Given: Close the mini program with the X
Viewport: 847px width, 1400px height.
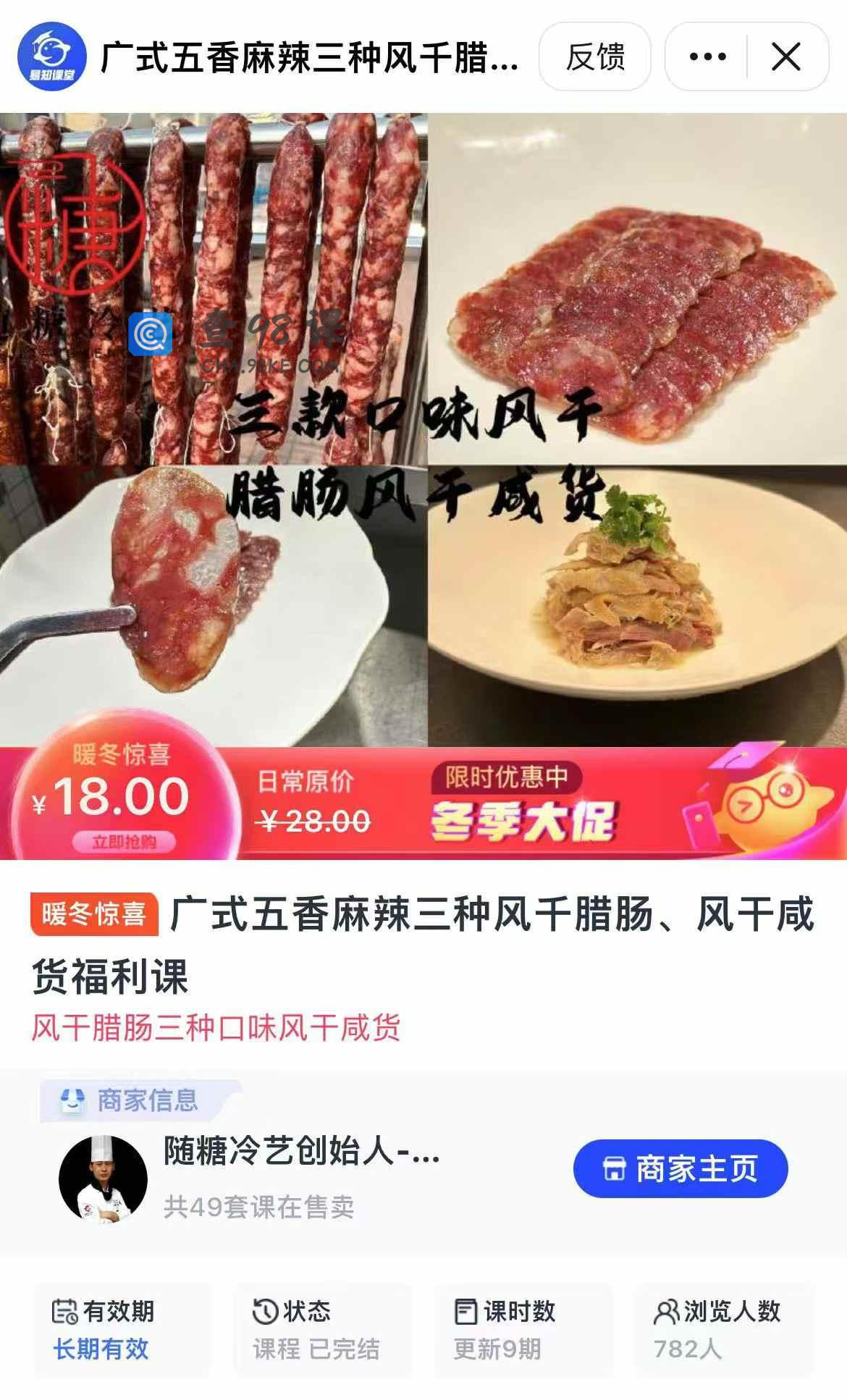Looking at the screenshot, I should tap(787, 56).
